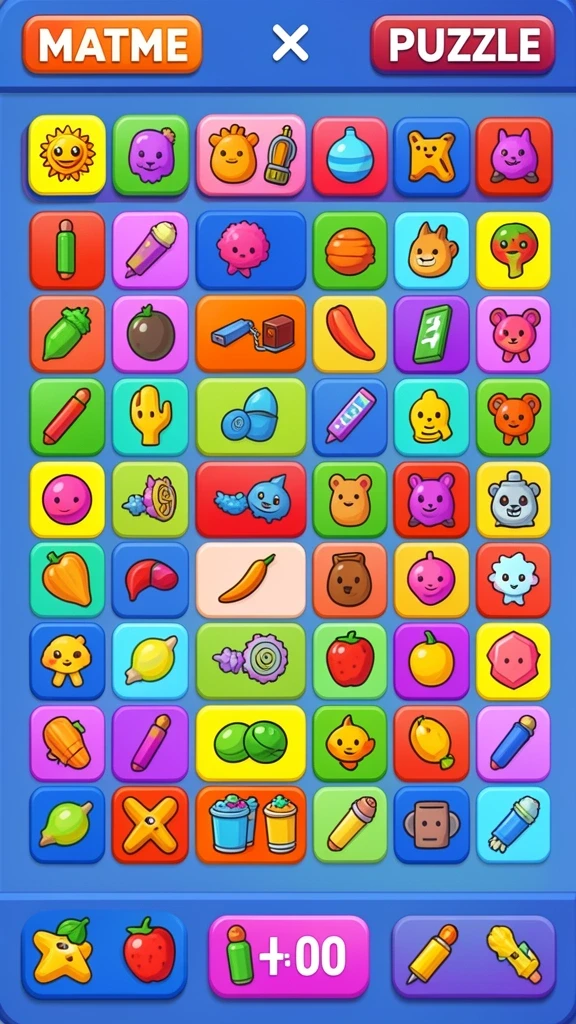Select the brown square face tile

click(431, 824)
